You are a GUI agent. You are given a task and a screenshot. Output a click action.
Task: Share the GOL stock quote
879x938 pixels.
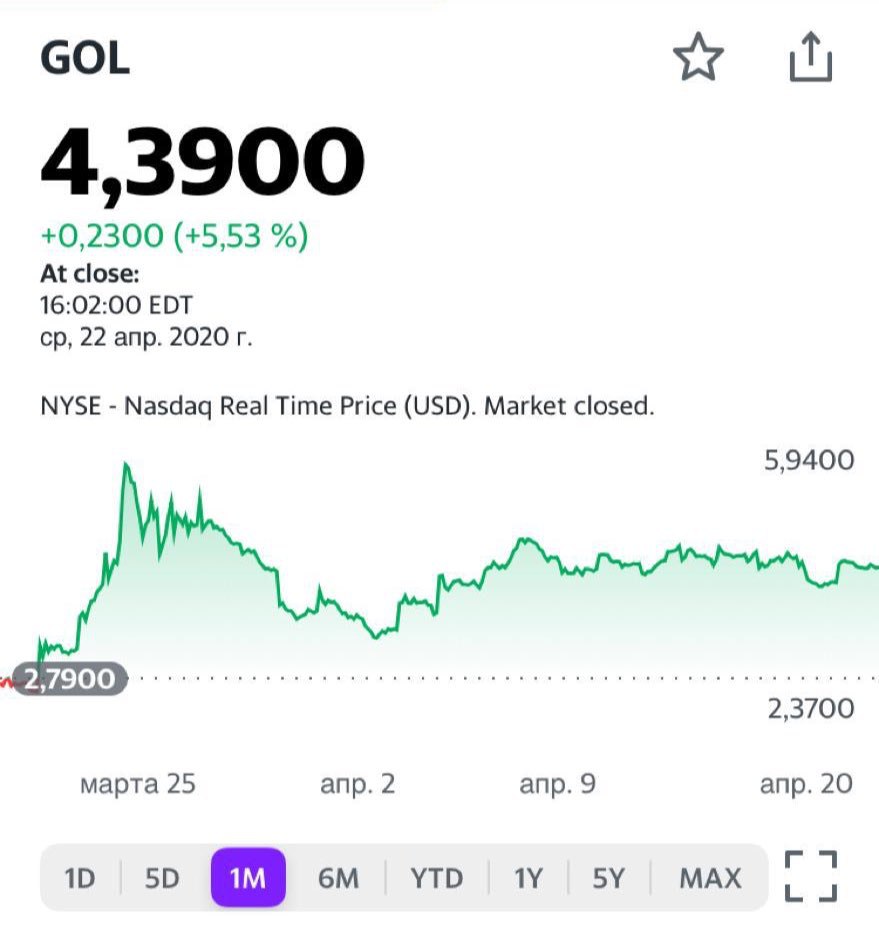[810, 59]
